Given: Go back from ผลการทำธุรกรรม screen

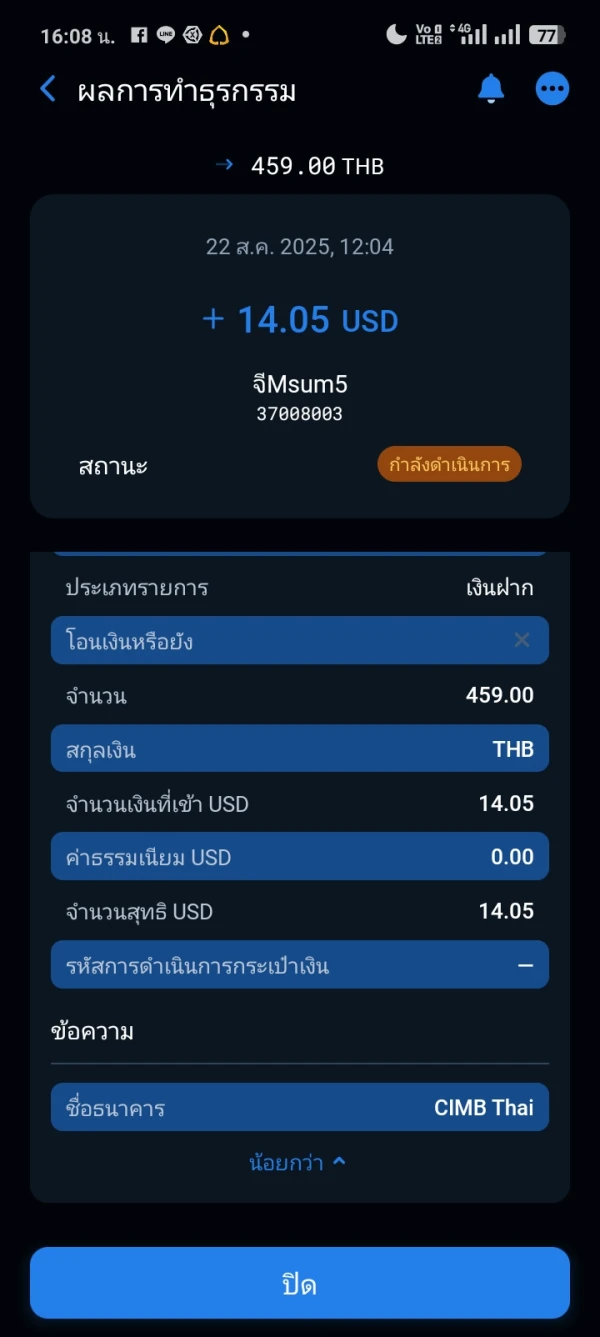Looking at the screenshot, I should coord(48,89).
